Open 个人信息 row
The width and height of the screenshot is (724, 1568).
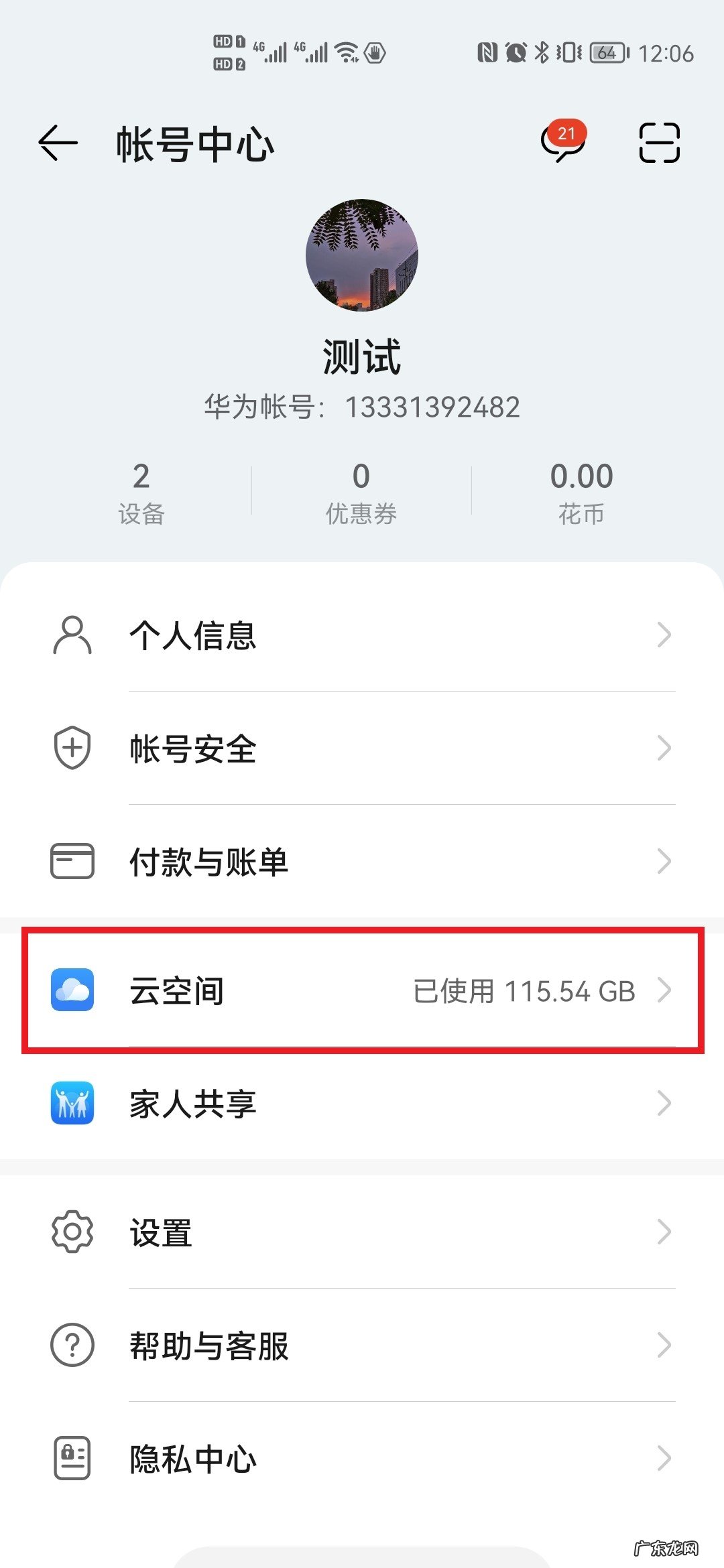(x=362, y=635)
